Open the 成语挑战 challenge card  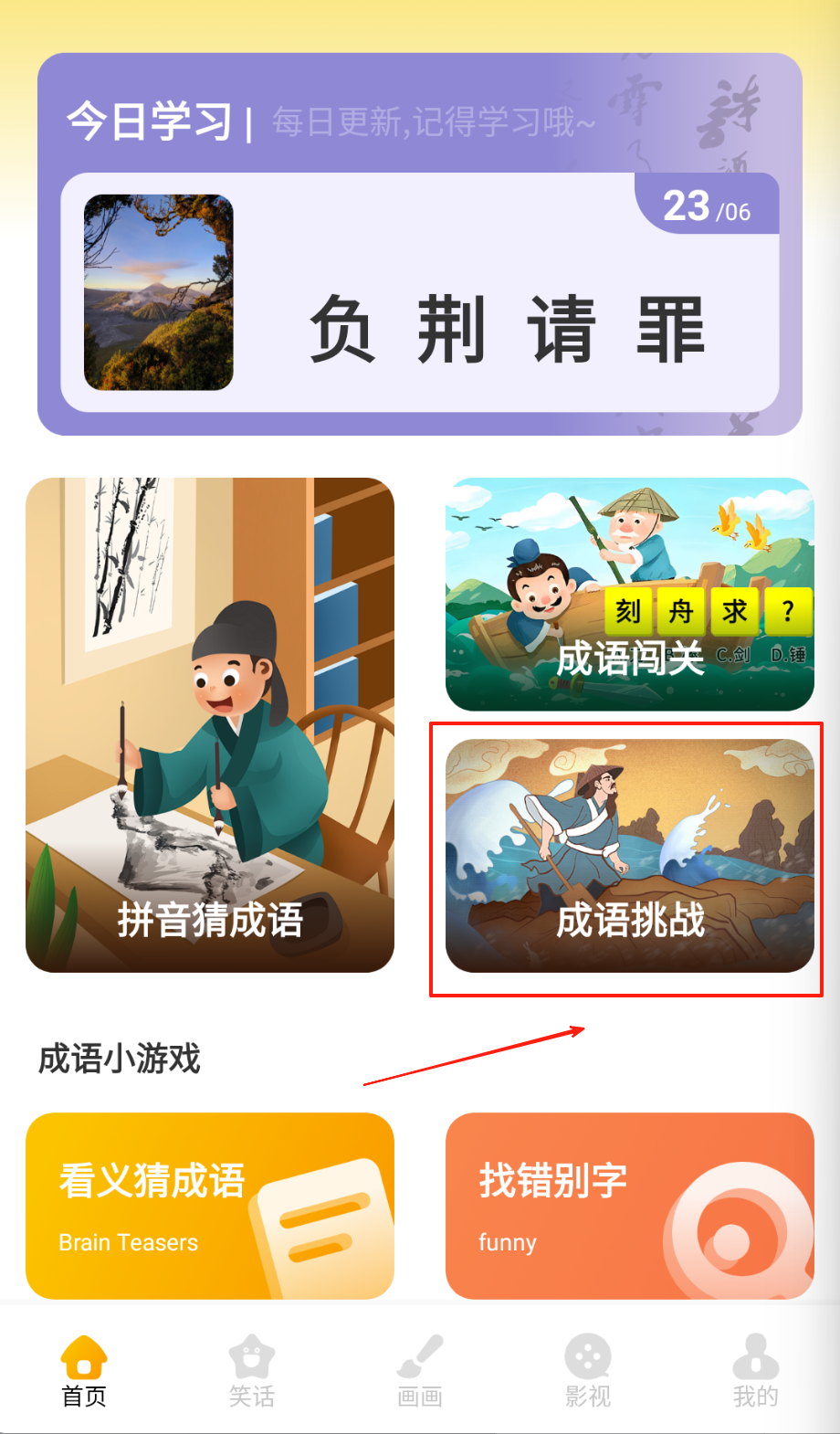629,855
